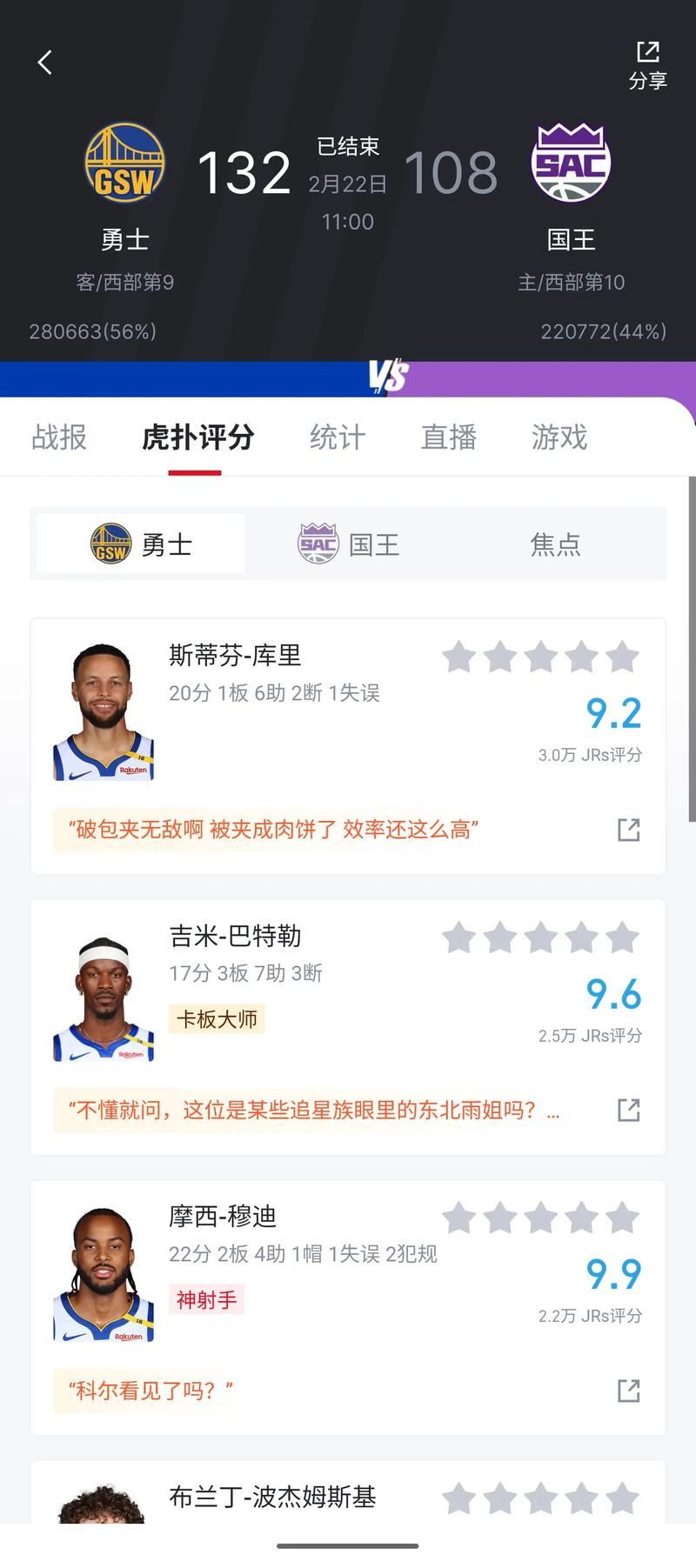Viewport: 696px width, 1568px height.
Task: Open the 卡板大师 badge on Butler's card
Action: (217, 1019)
